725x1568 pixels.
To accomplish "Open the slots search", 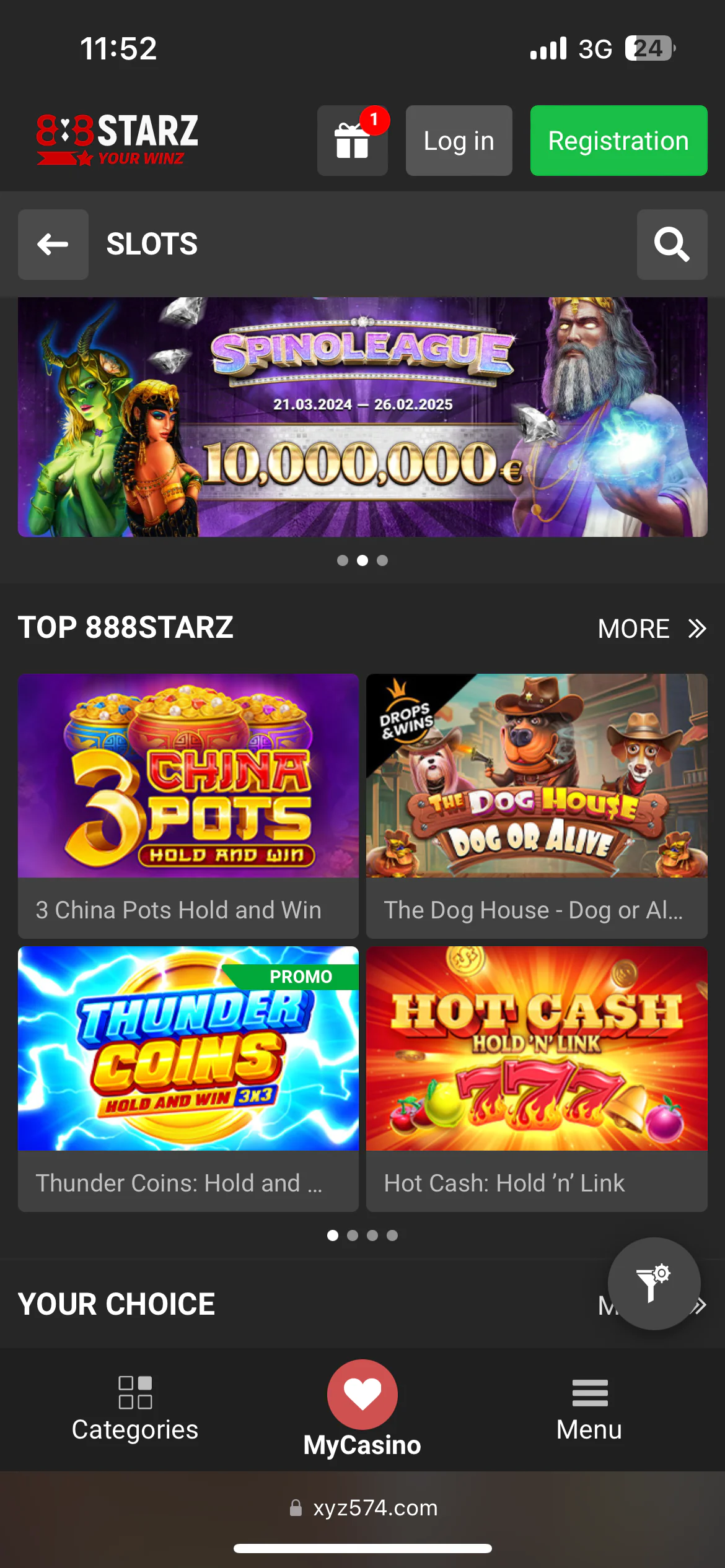I will [x=672, y=245].
